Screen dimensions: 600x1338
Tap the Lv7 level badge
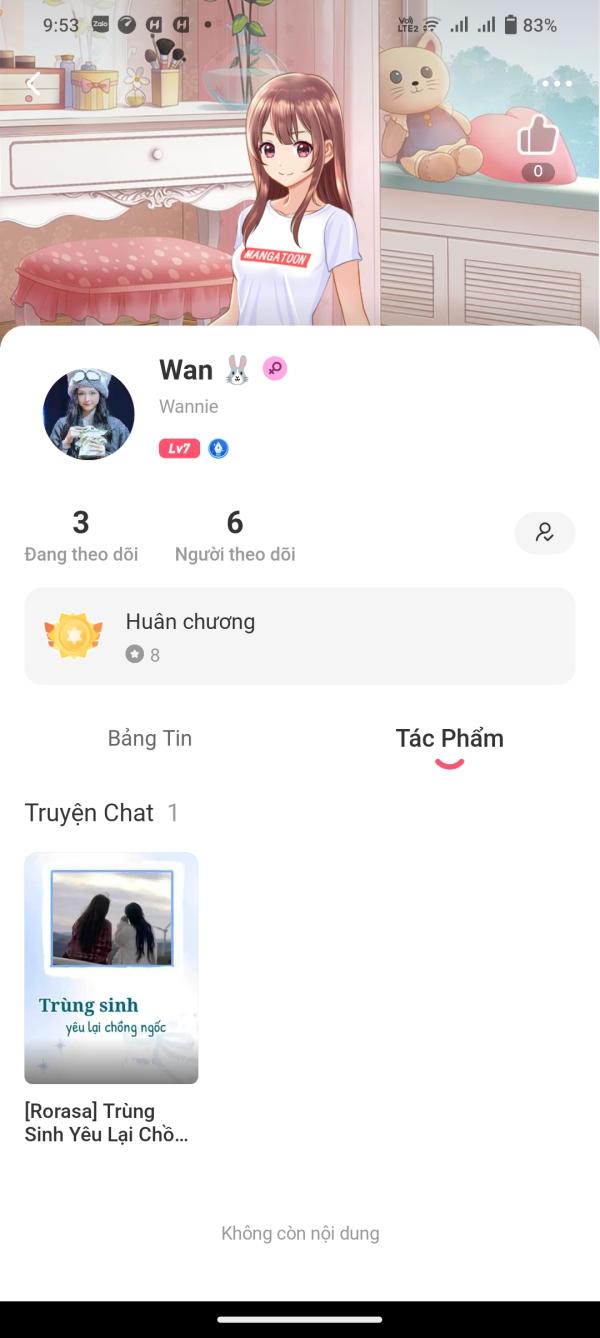click(x=179, y=449)
